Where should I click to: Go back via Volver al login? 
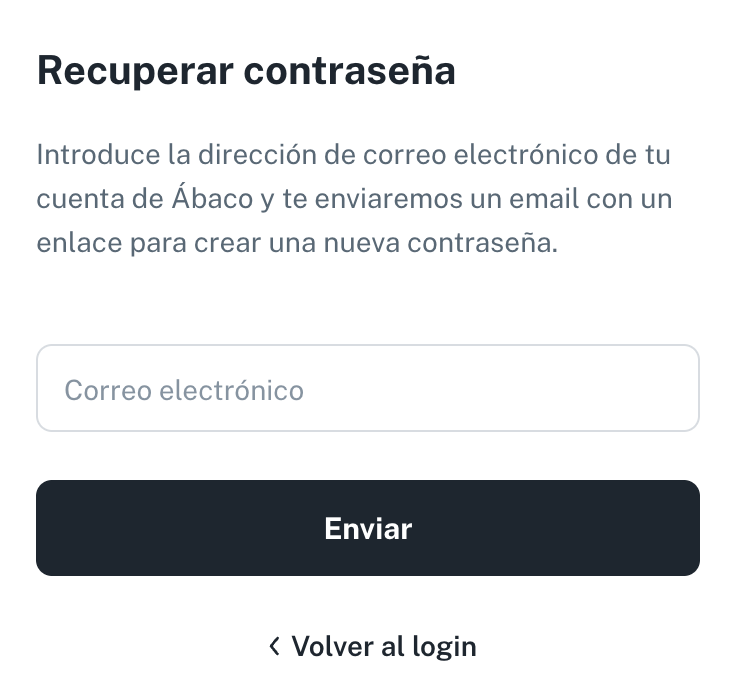[373, 646]
